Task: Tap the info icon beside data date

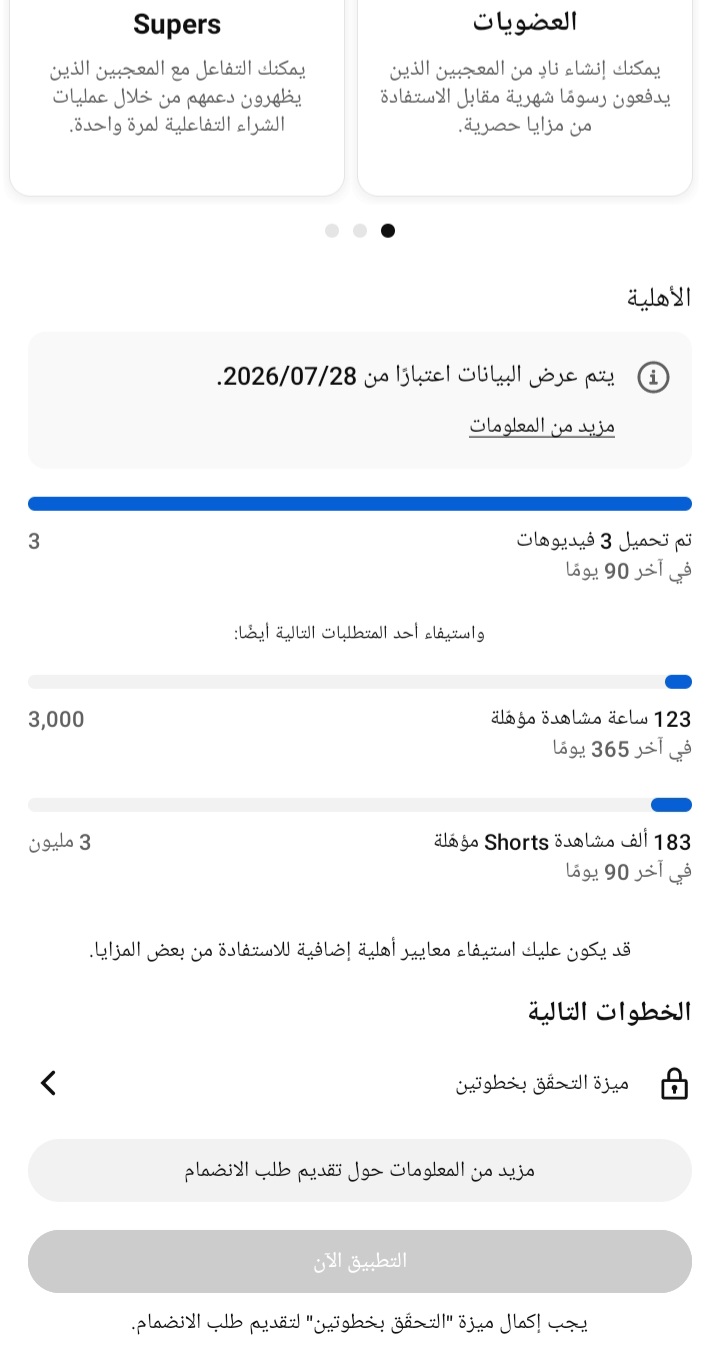Action: pos(653,378)
